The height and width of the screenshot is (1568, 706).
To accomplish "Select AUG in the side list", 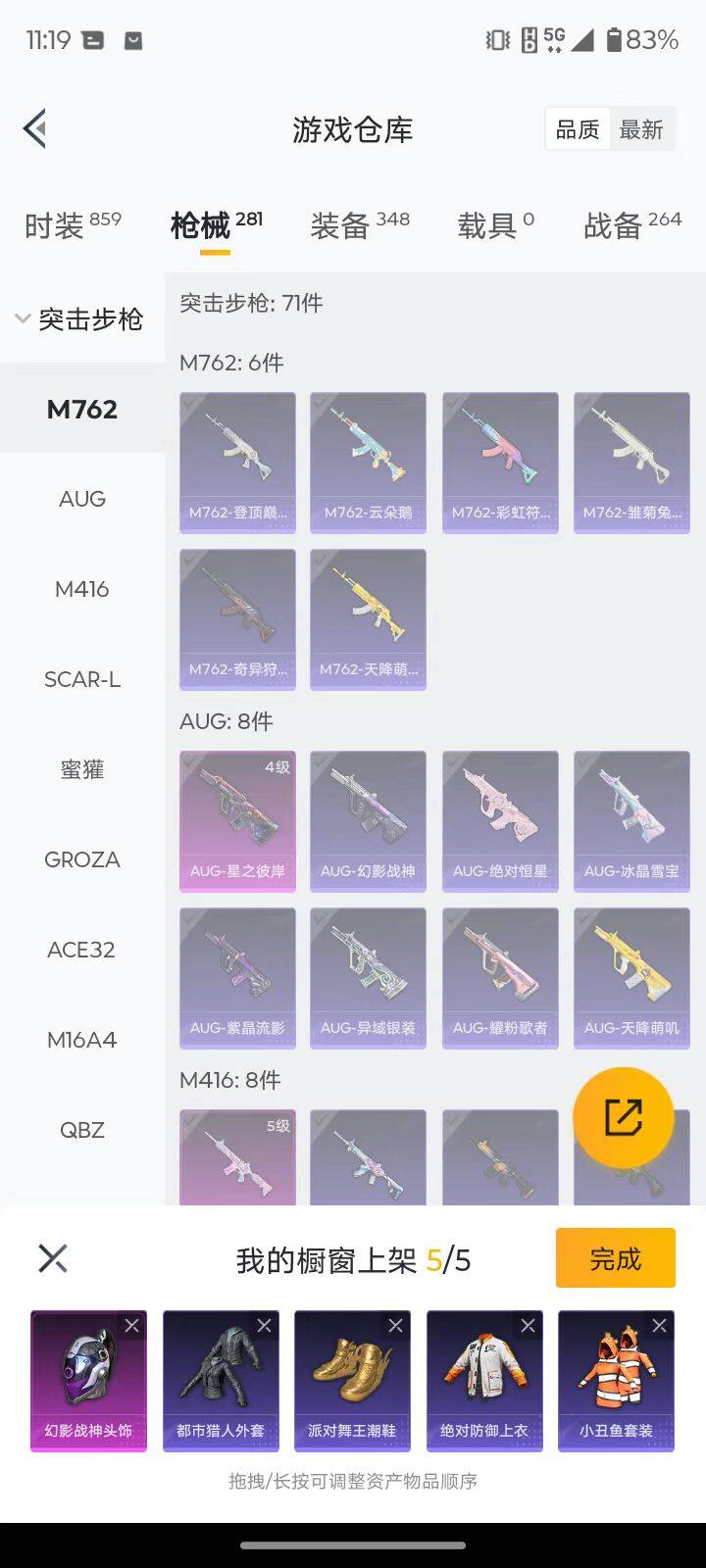I will 82,499.
